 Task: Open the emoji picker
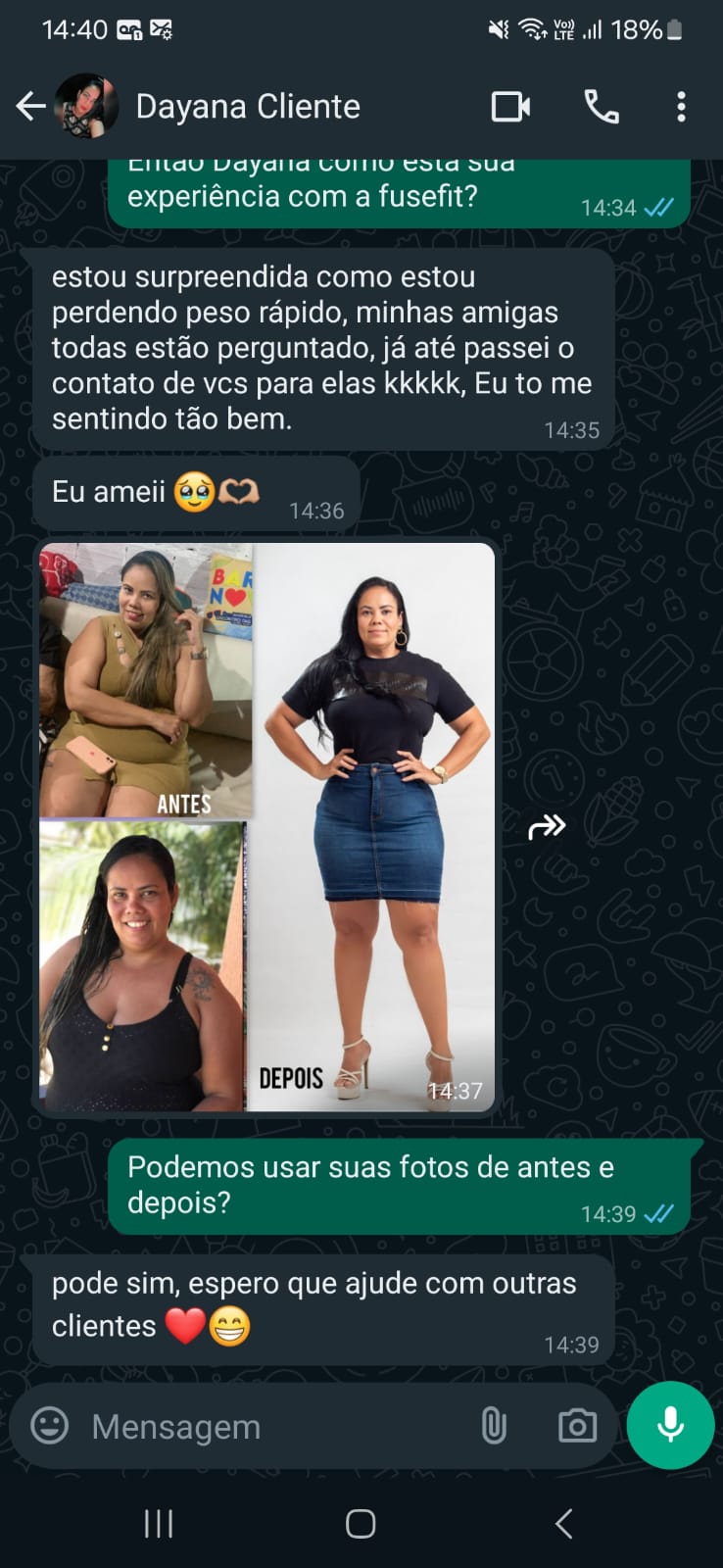(x=50, y=1426)
